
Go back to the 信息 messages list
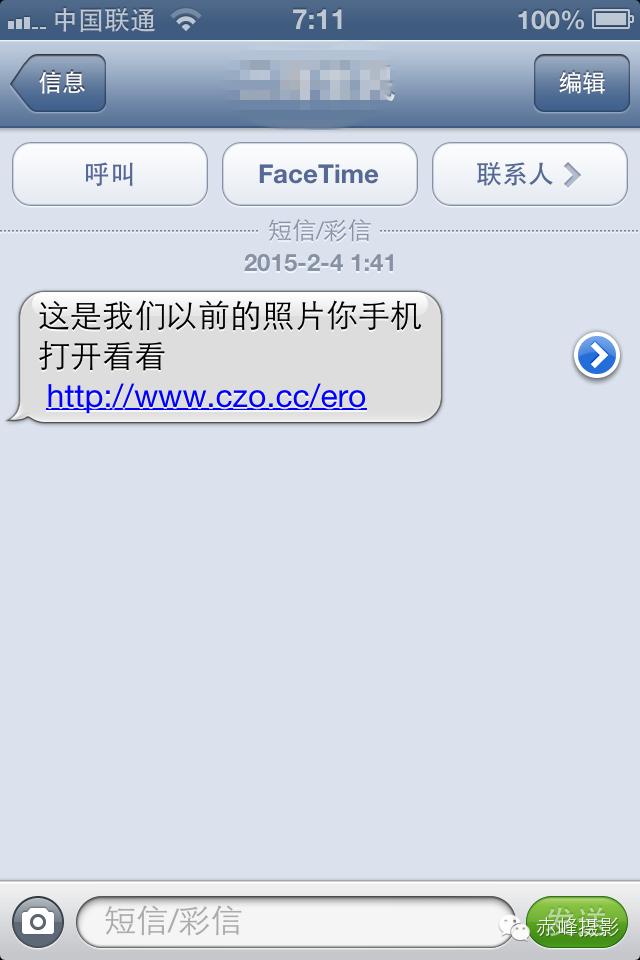[x=60, y=83]
